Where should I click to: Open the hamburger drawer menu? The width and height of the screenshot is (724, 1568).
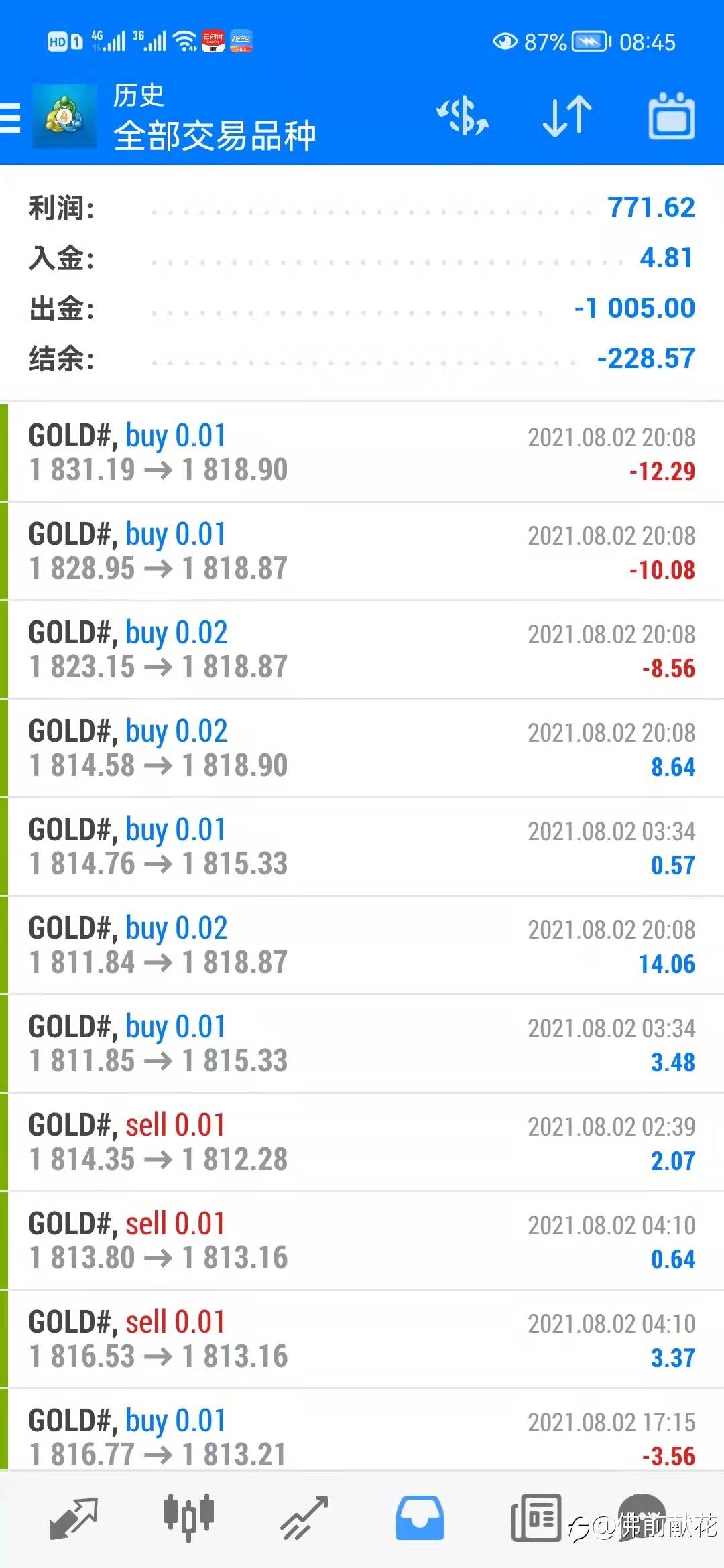point(11,117)
